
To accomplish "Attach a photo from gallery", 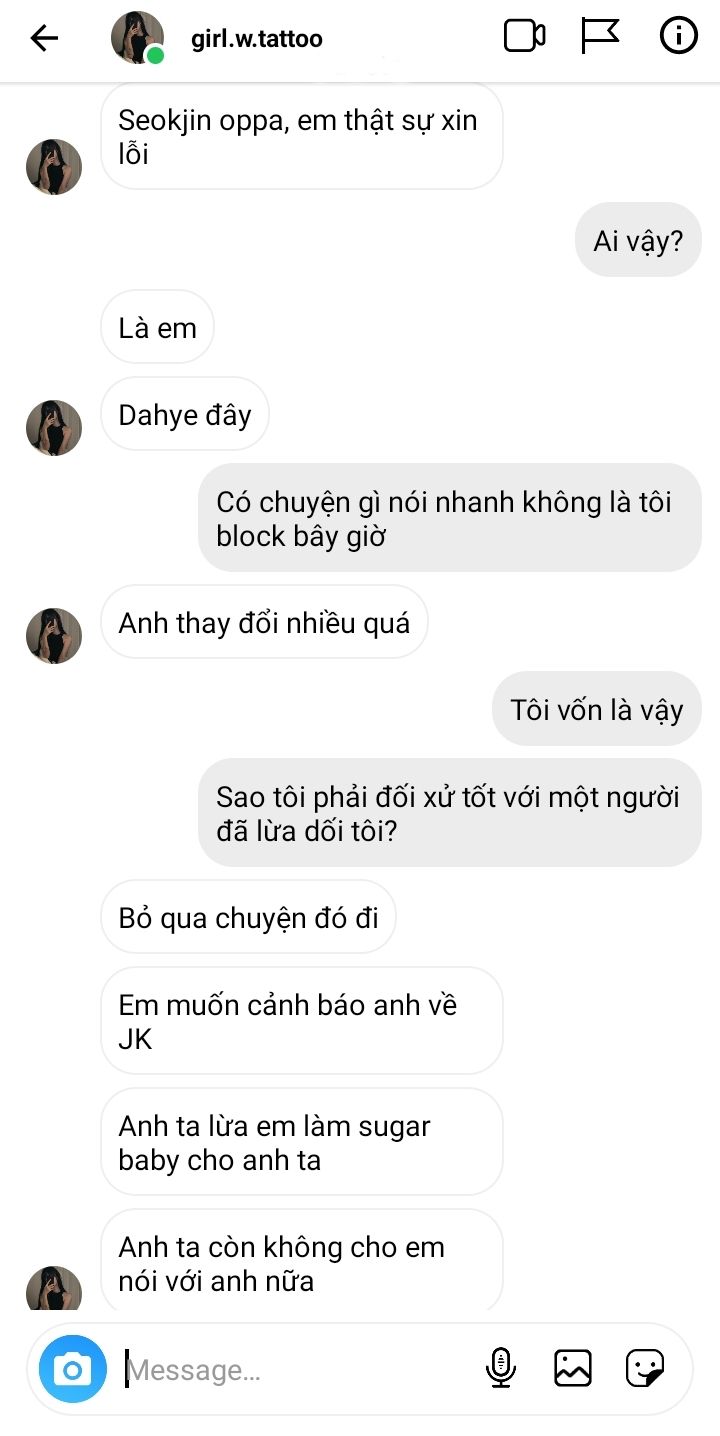I will pos(573,1368).
